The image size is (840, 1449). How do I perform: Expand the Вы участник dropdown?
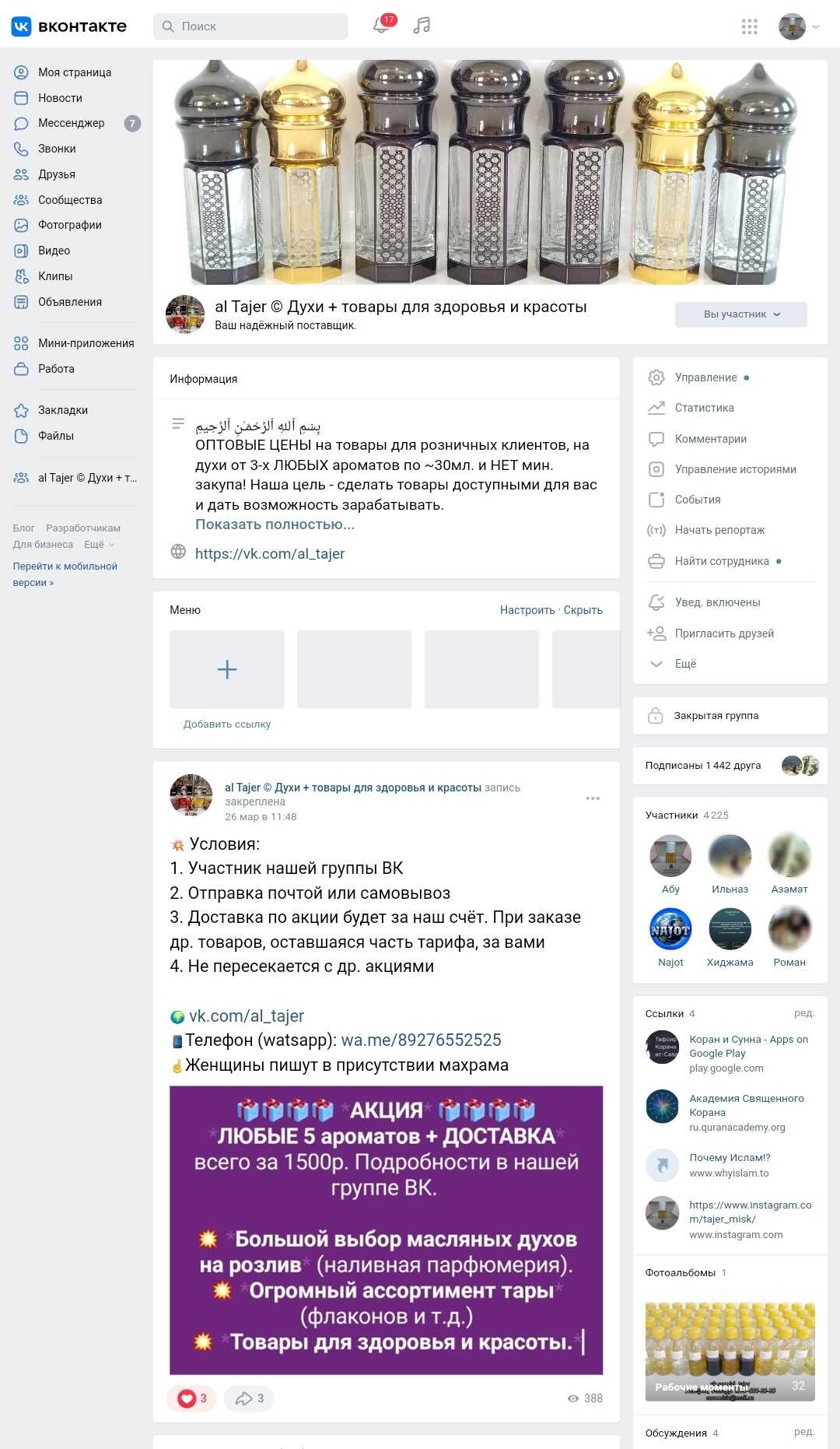740,314
